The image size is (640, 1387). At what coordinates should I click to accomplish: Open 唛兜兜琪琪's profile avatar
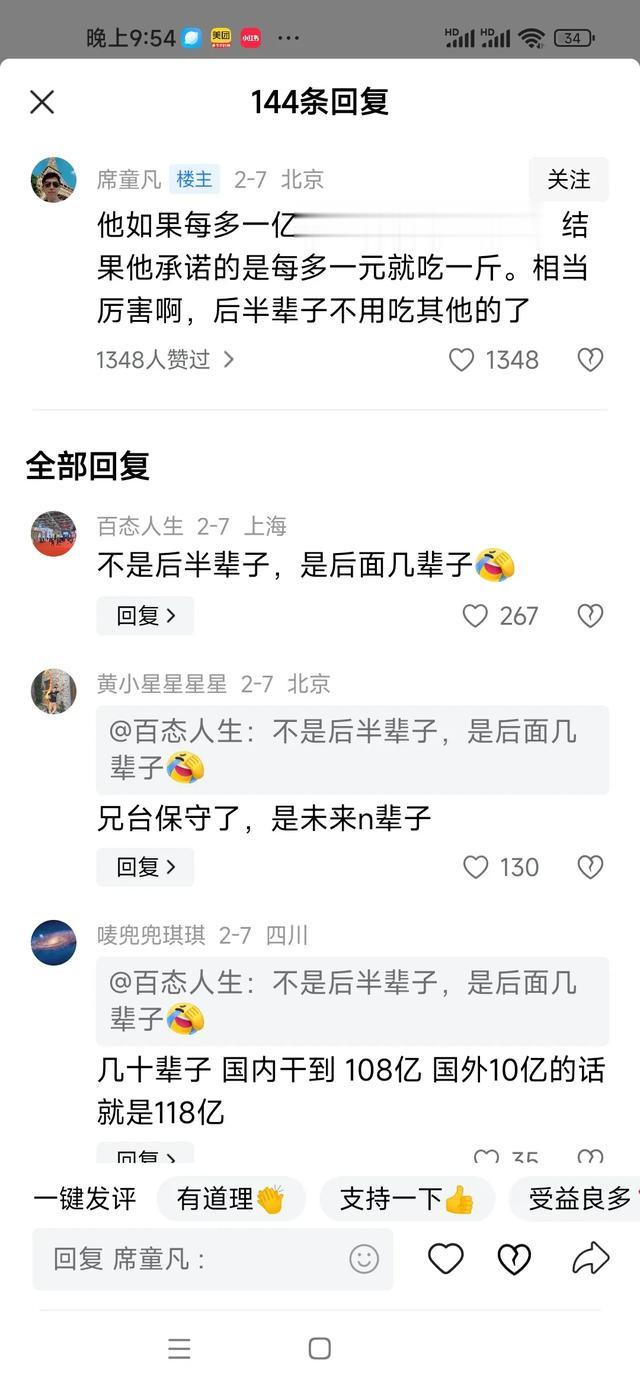pos(53,942)
